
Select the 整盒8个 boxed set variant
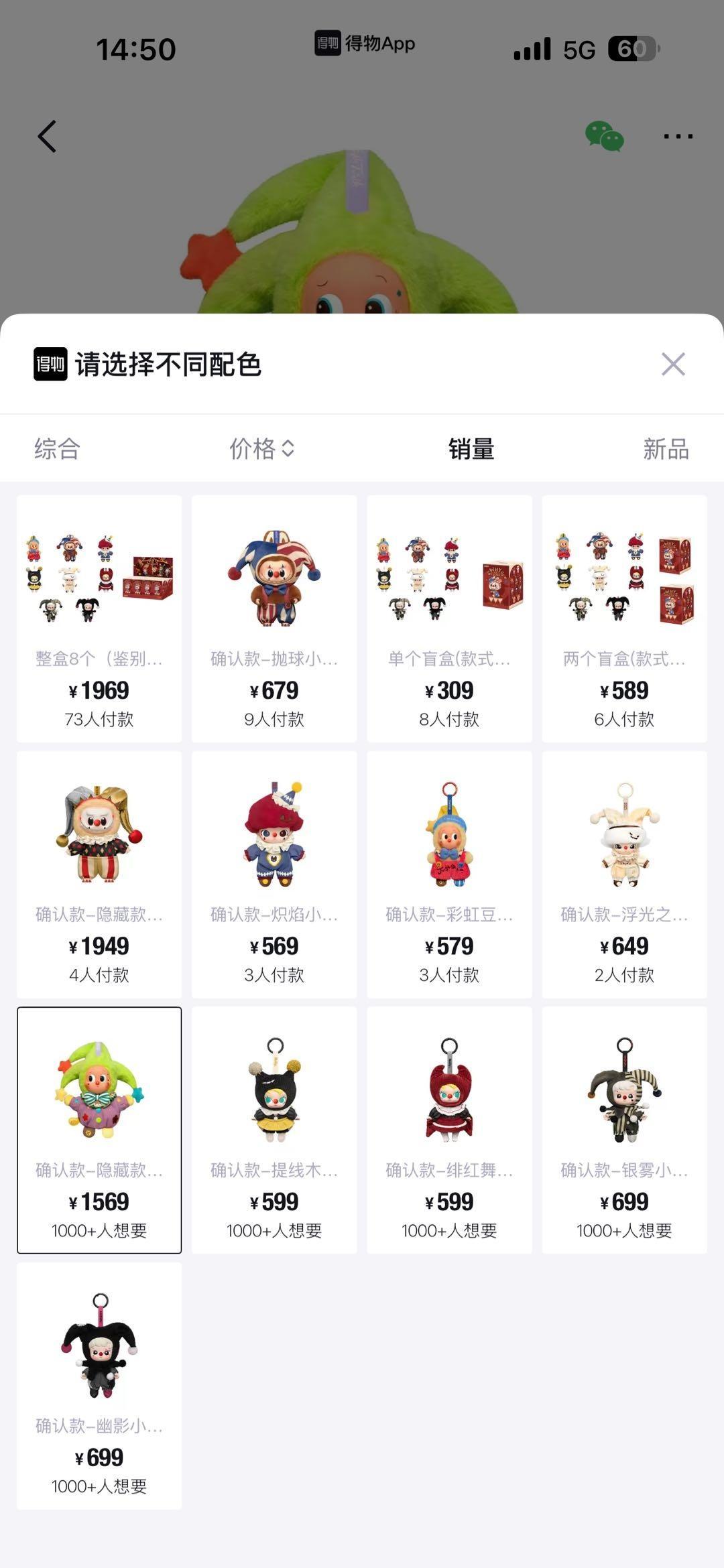[99, 616]
